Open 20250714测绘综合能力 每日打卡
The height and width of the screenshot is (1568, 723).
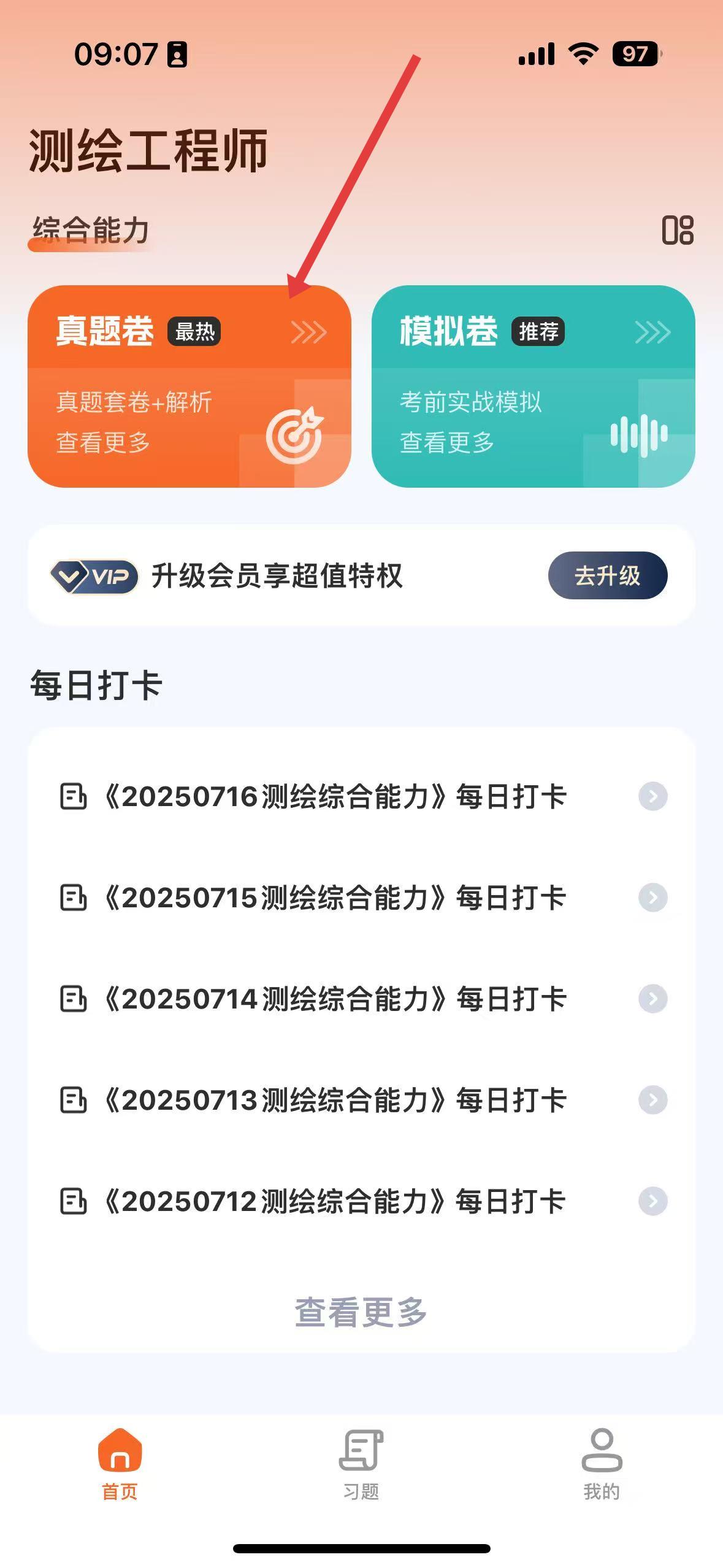point(362,999)
